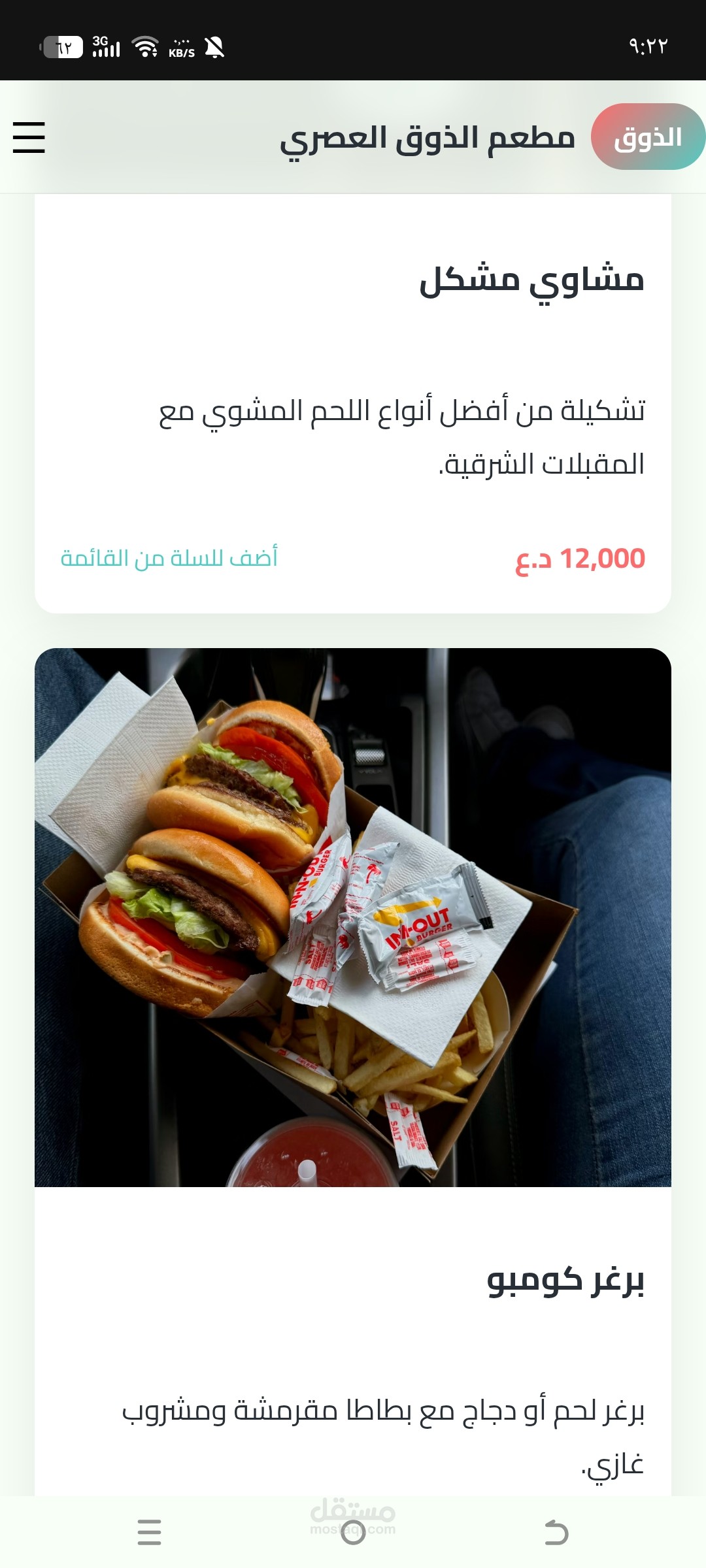
Task: Go back using system back button
Action: (x=556, y=1532)
